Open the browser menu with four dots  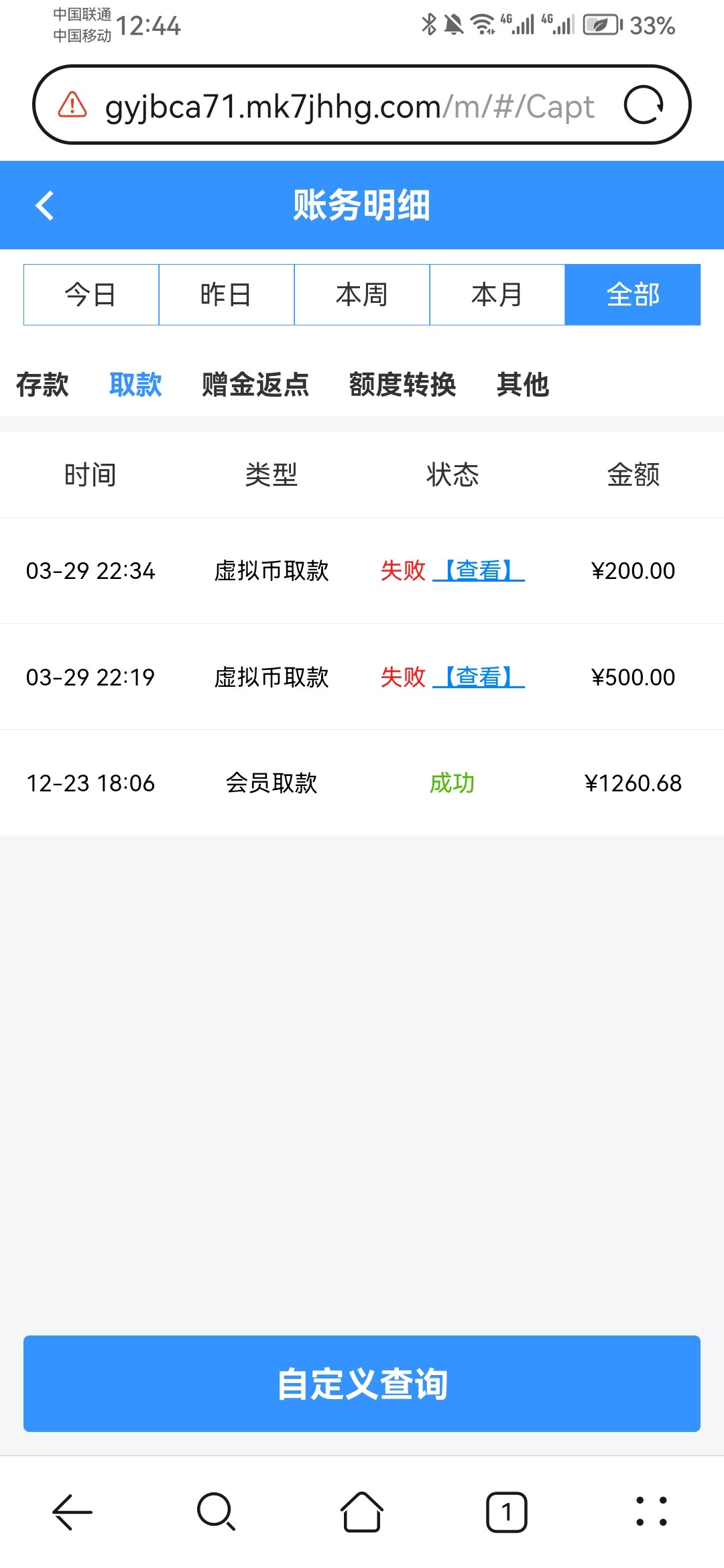click(651, 1512)
